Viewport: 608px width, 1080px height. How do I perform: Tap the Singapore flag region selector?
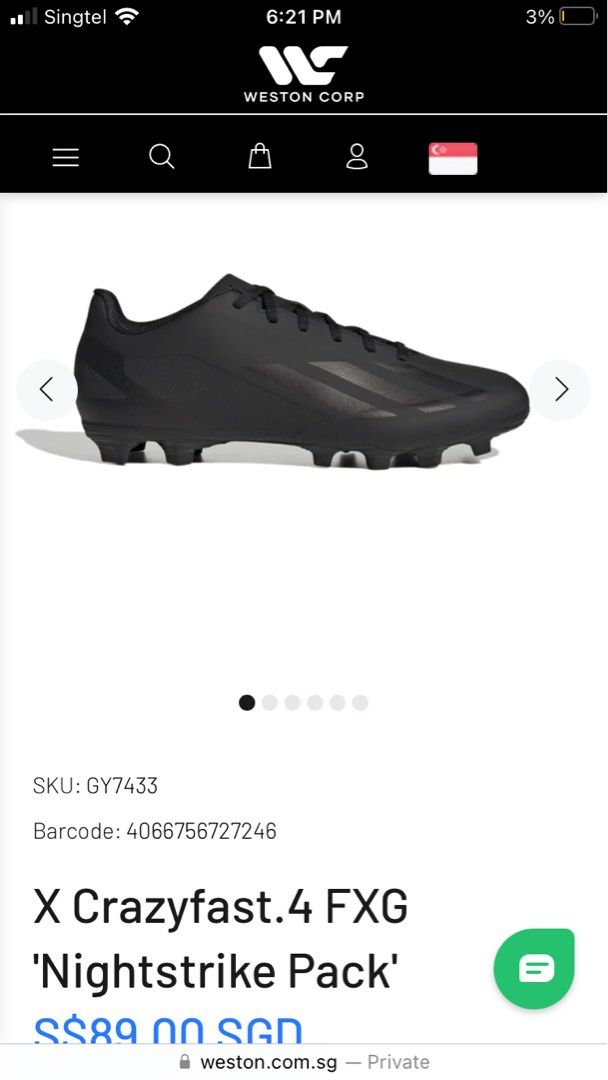coord(453,158)
